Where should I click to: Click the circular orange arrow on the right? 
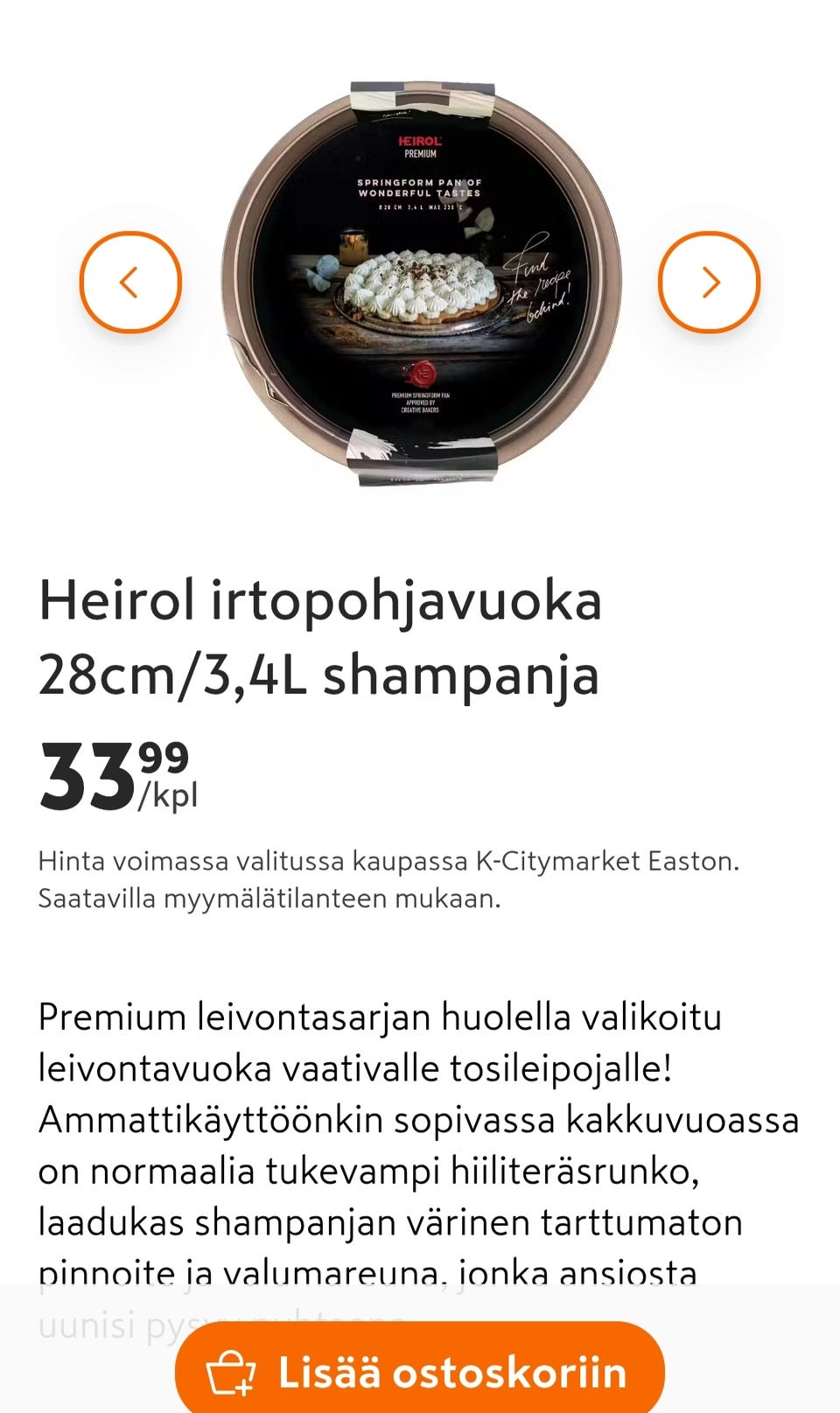tap(709, 282)
